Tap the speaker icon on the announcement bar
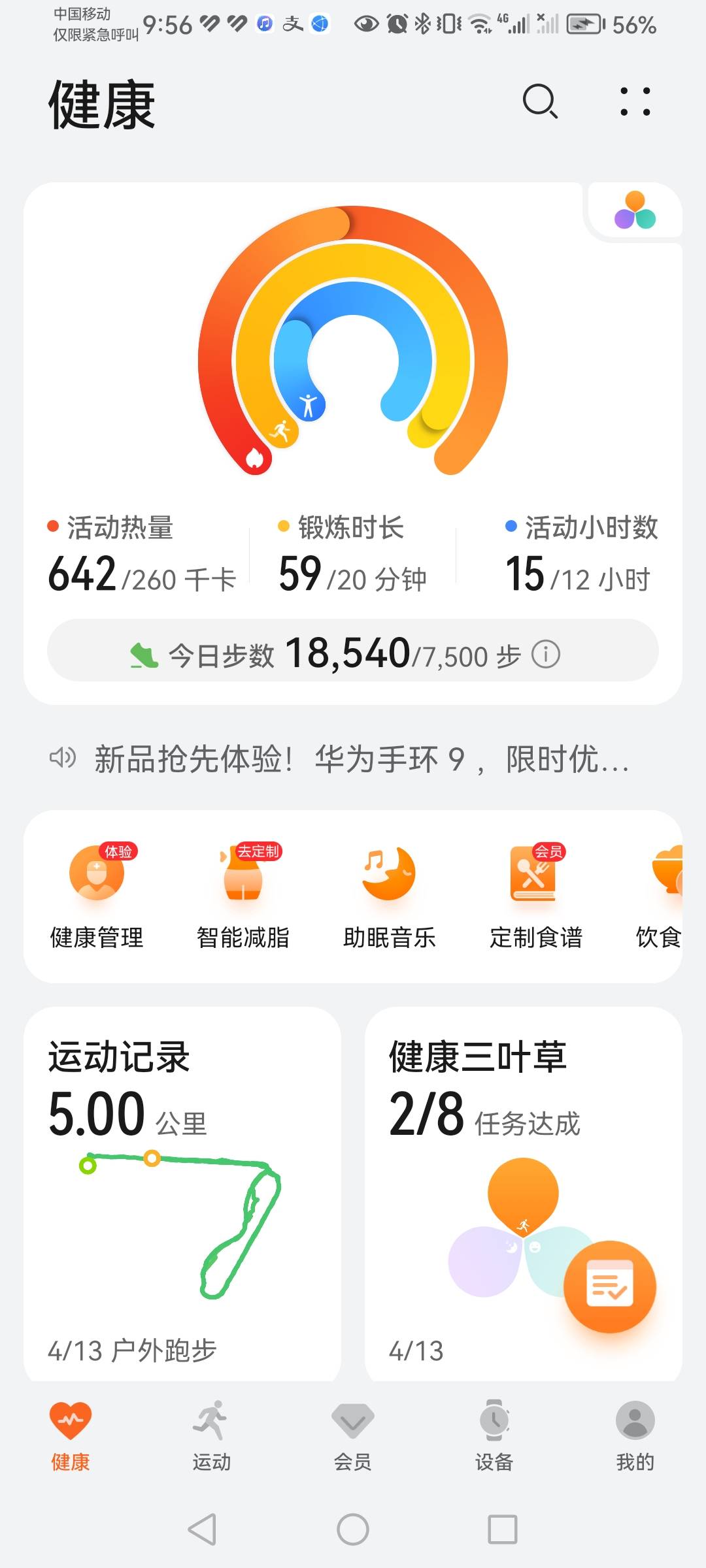Image resolution: width=706 pixels, height=1568 pixels. [63, 758]
